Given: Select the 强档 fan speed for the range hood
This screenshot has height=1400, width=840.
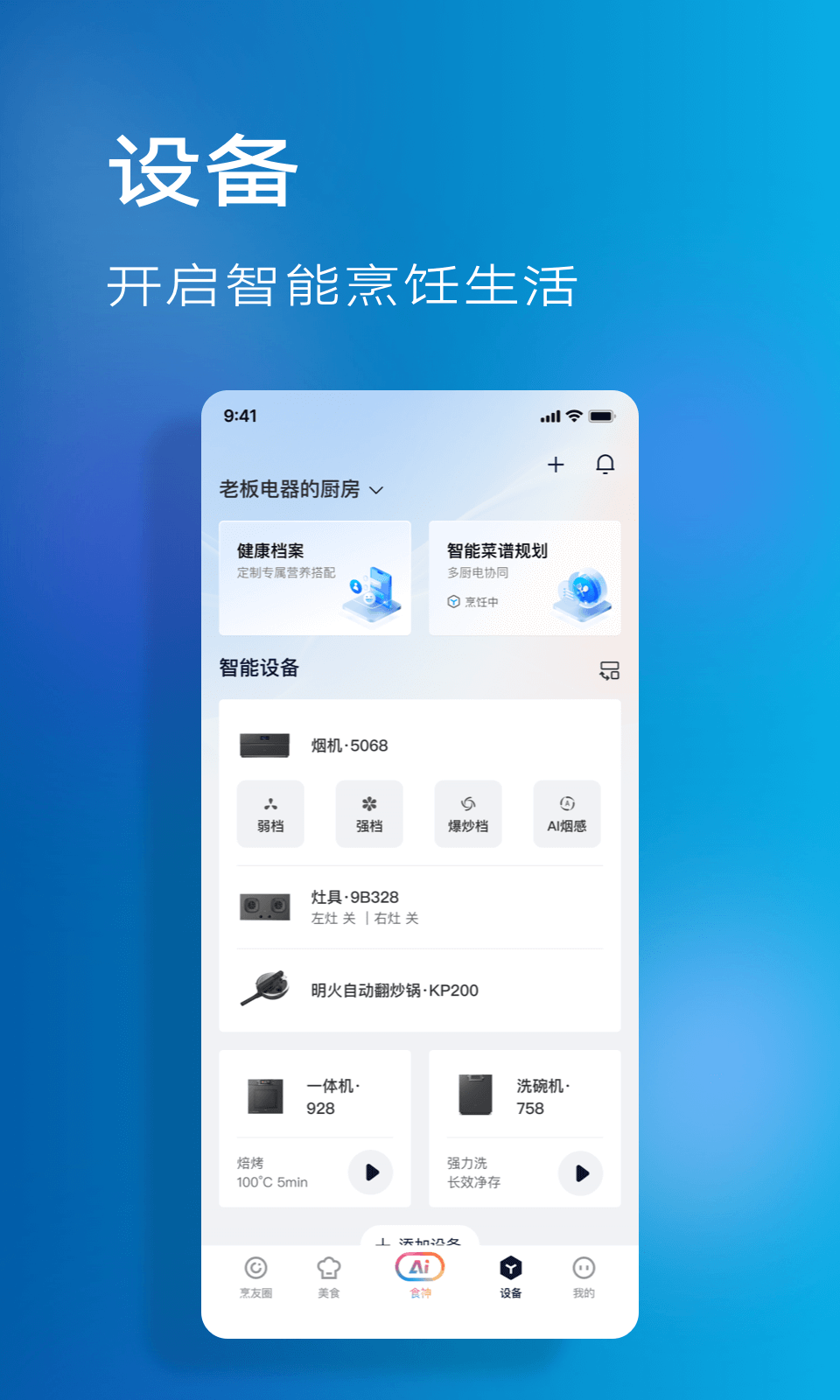Looking at the screenshot, I should [369, 814].
